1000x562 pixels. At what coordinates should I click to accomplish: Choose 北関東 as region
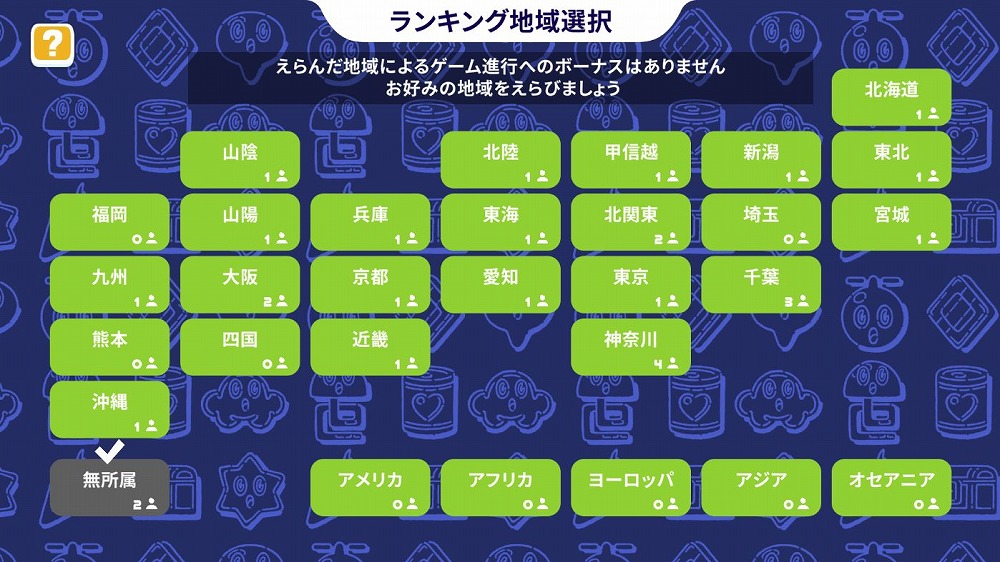(630, 222)
